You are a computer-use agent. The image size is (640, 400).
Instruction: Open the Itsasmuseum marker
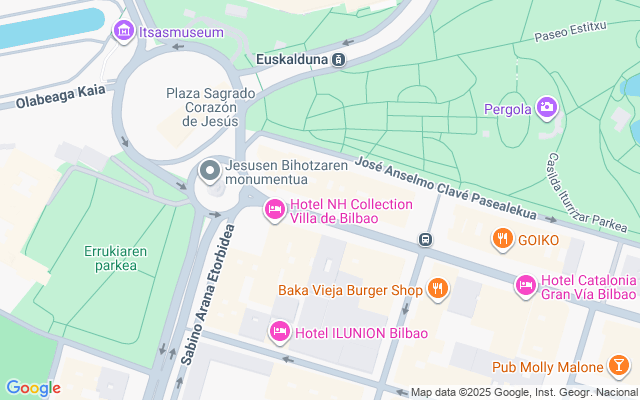coord(124,32)
